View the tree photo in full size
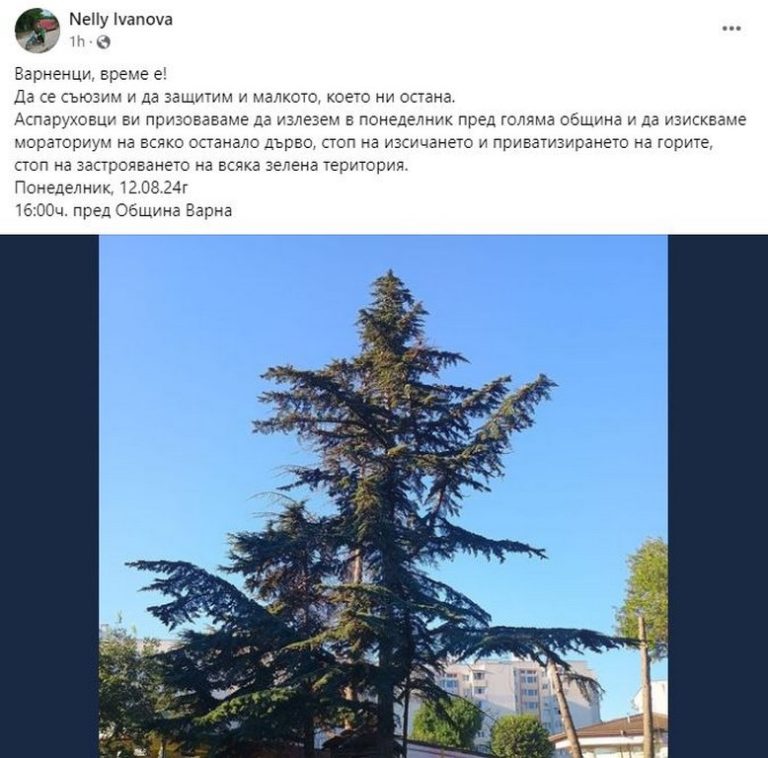The image size is (768, 758). tap(383, 496)
